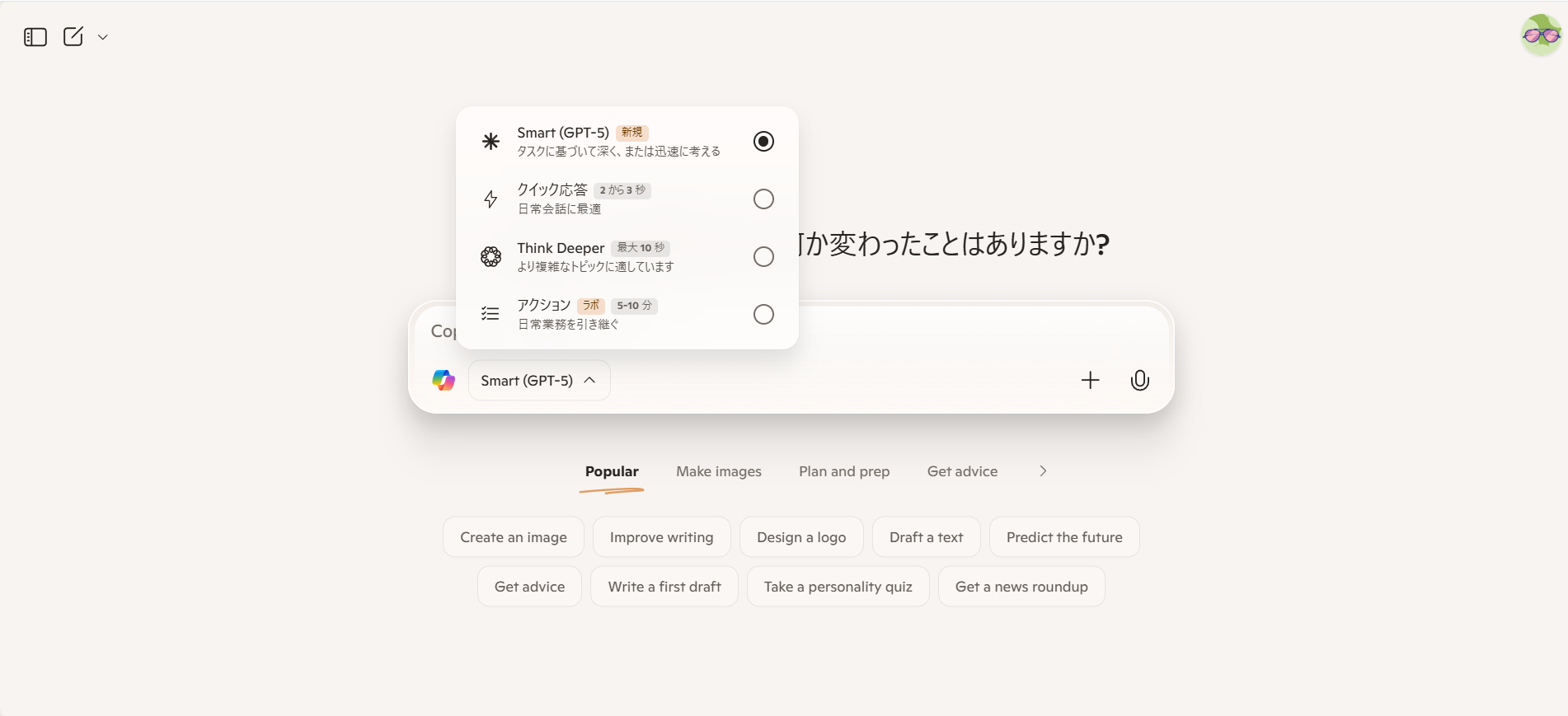Collapse the Smart (GPT-5) mode dropdown
Viewport: 1568px width, 716px height.
[539, 381]
